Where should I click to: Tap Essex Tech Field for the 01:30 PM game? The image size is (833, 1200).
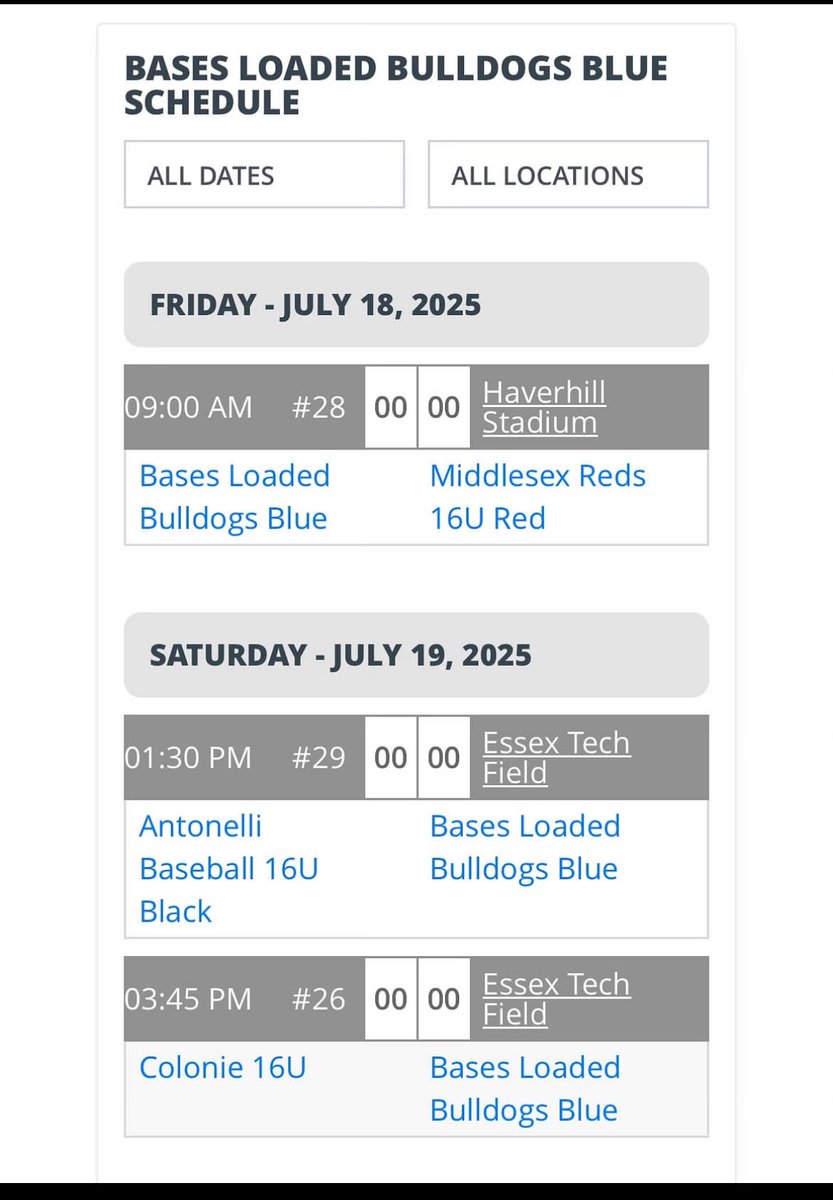556,757
